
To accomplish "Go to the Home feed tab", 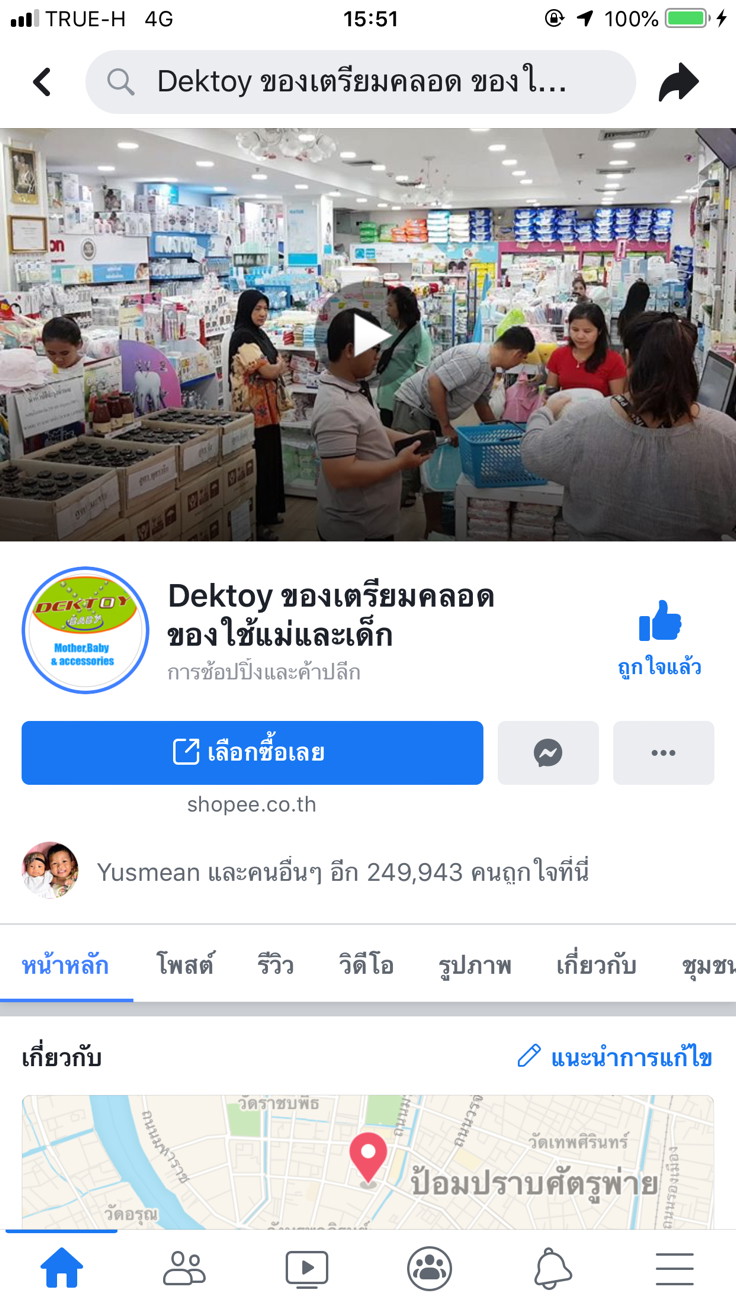I will point(61,1269).
